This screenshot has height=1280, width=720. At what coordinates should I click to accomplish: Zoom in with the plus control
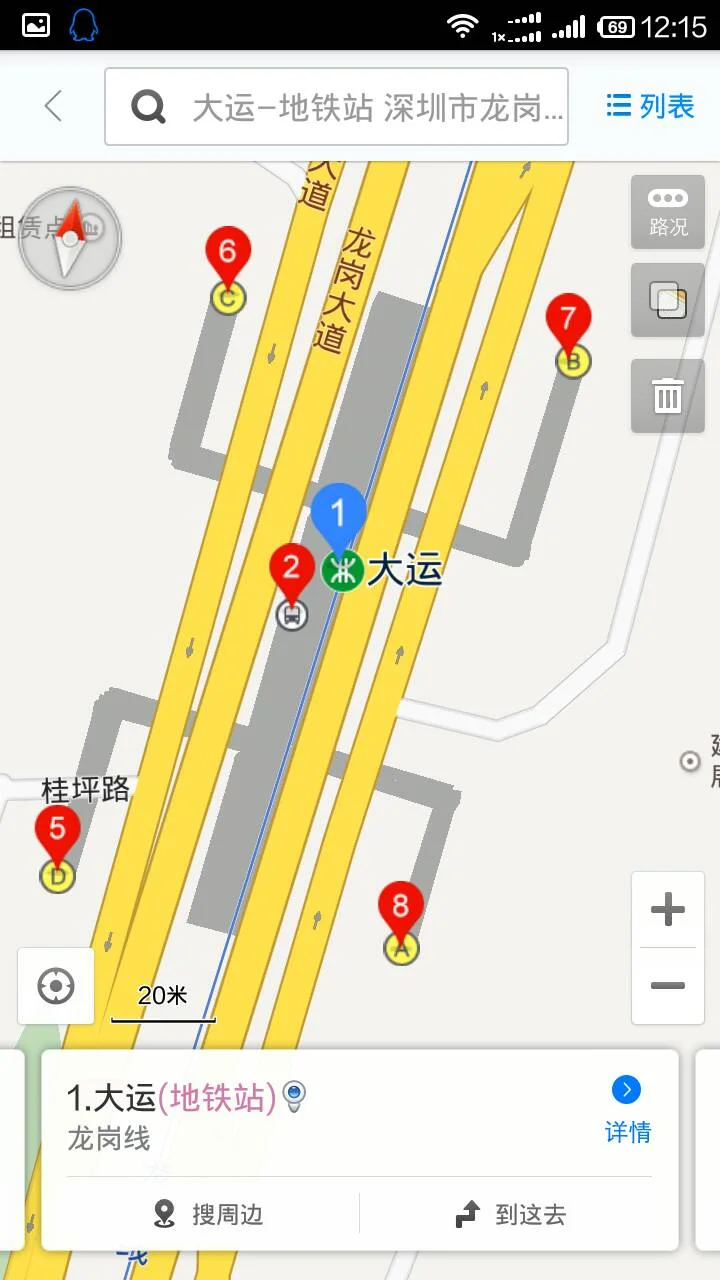click(x=668, y=908)
